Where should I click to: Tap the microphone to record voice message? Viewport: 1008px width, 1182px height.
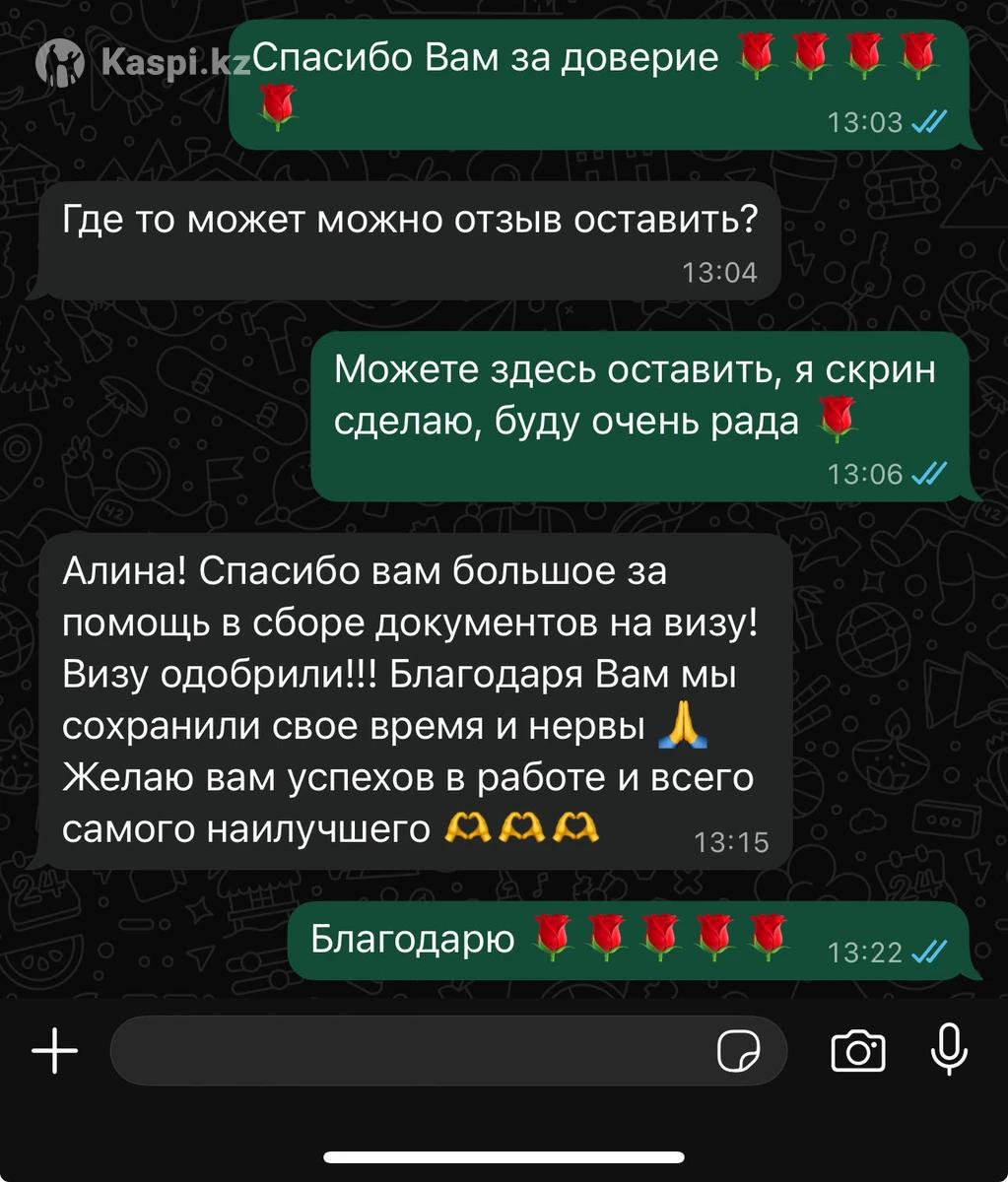point(949,1049)
